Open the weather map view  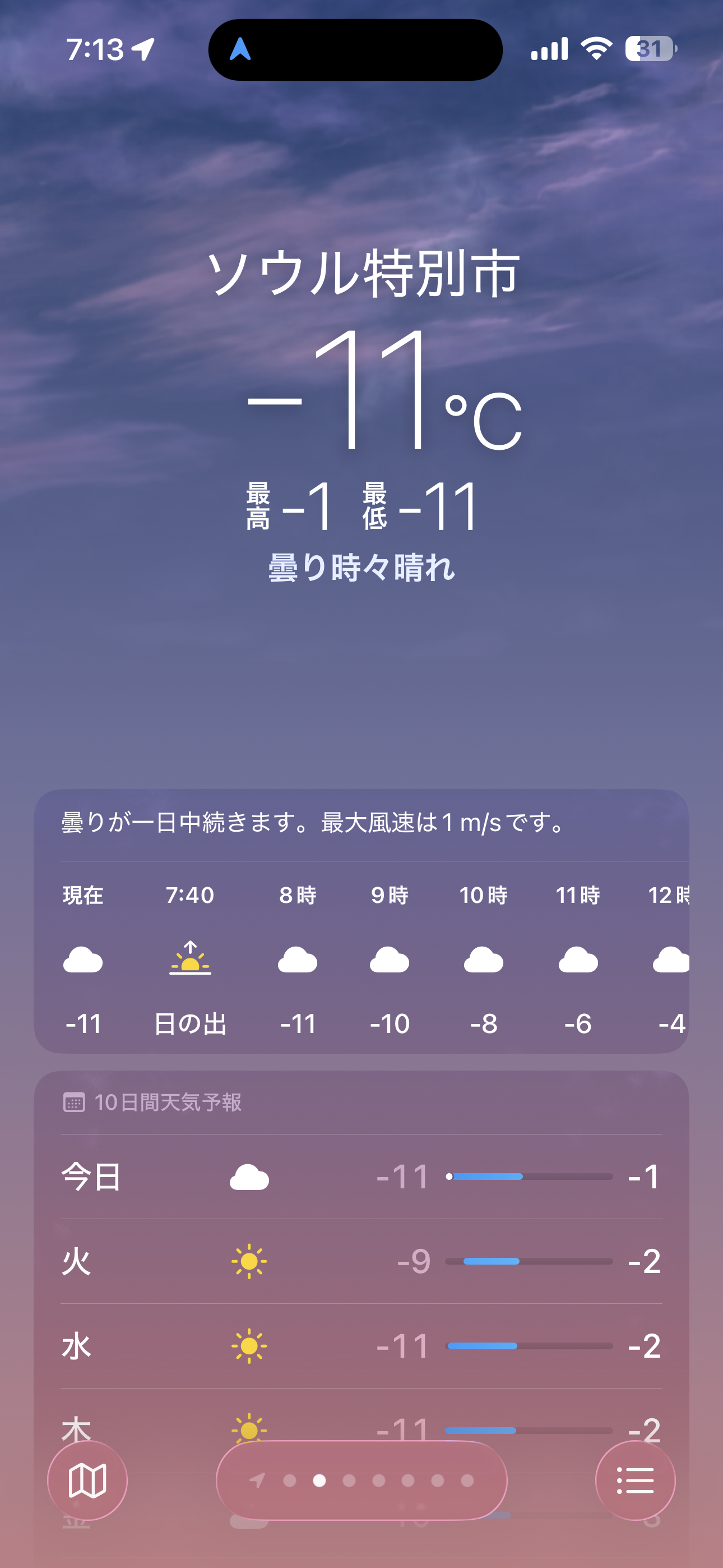[87, 1481]
